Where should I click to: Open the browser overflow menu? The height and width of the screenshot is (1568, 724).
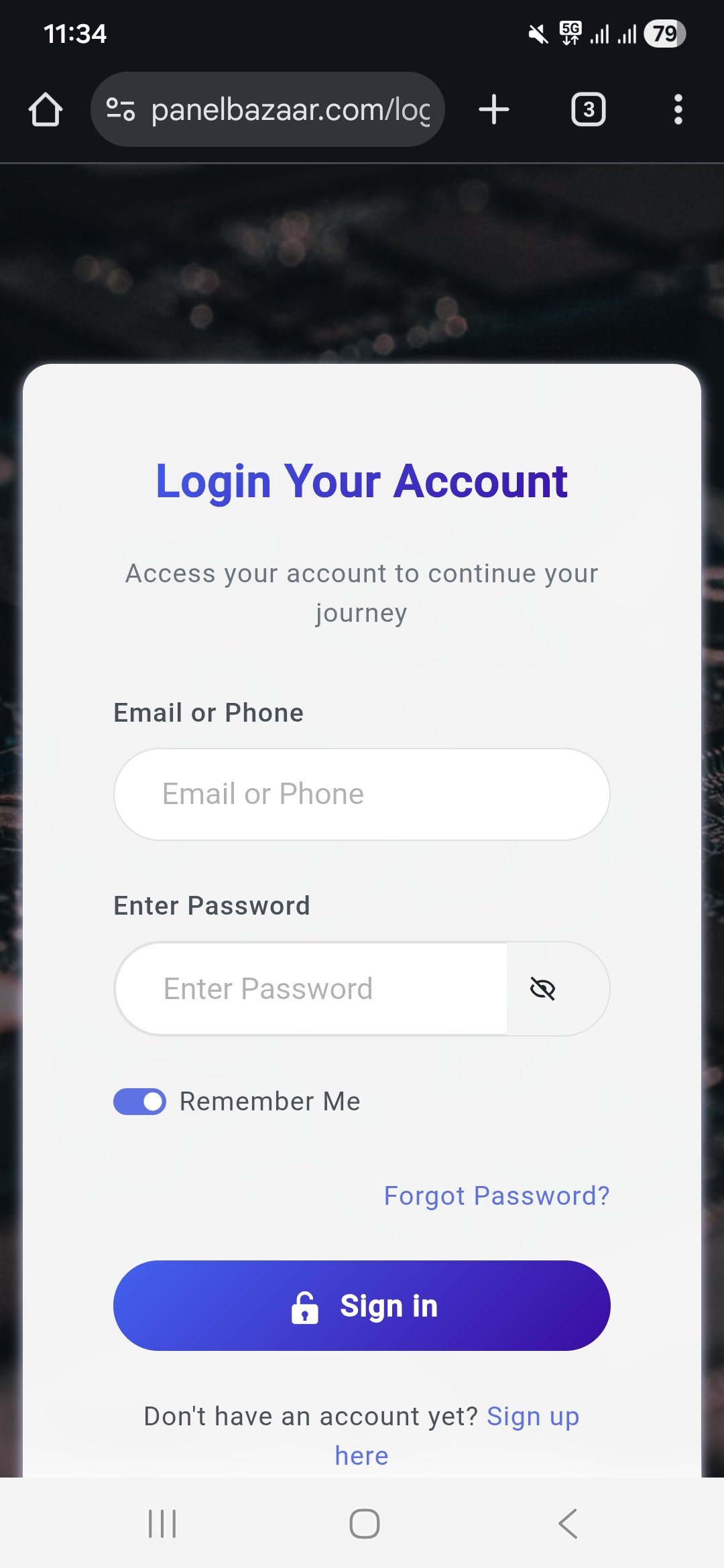point(678,109)
